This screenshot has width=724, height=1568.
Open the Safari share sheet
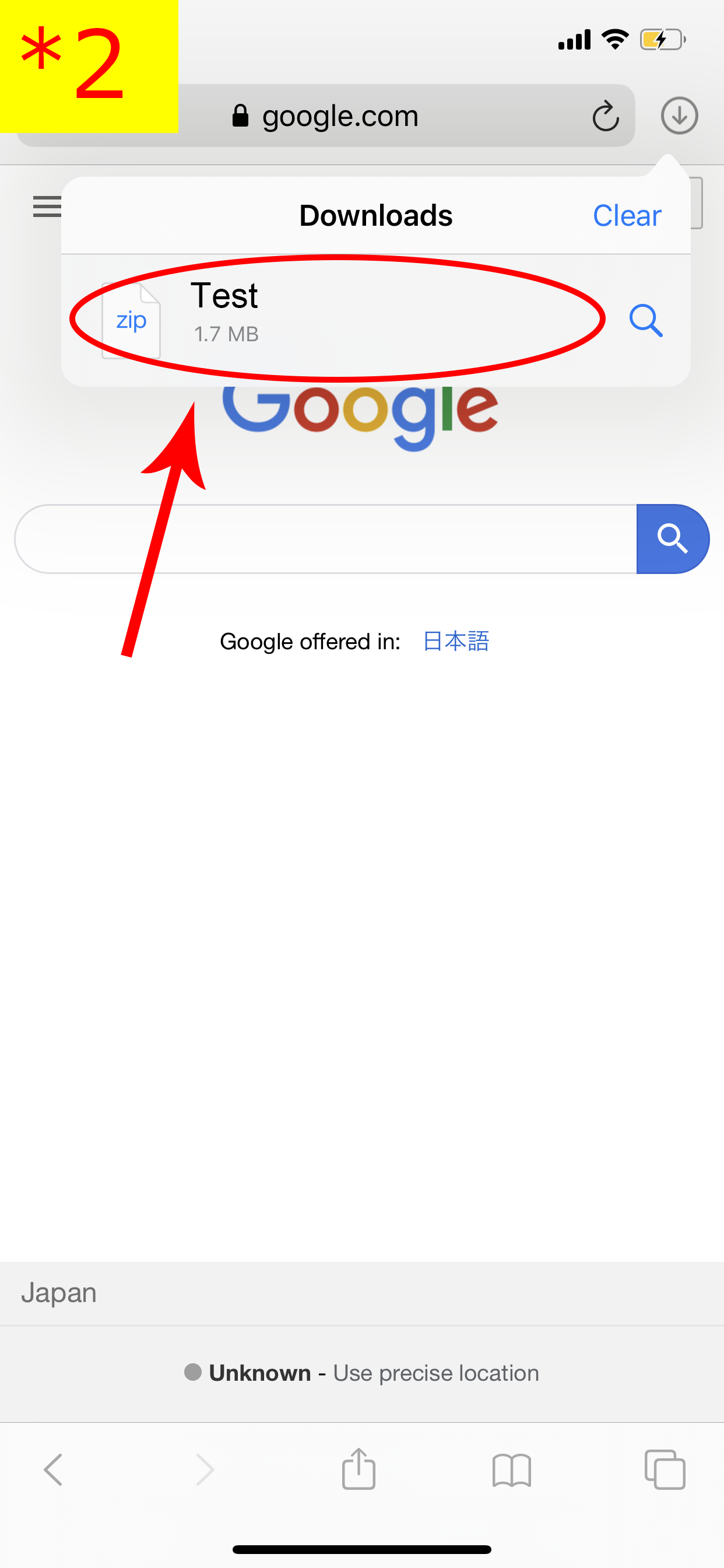pos(359,1469)
